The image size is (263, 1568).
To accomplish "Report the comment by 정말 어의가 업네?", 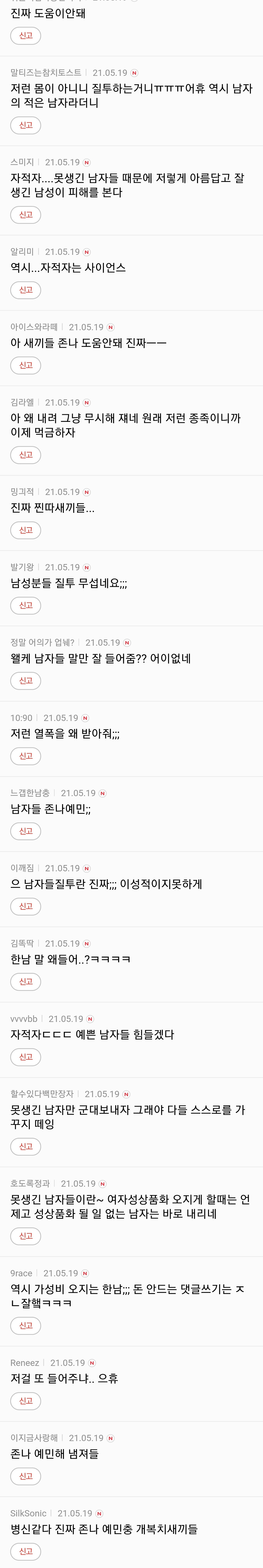I will 26,681.
